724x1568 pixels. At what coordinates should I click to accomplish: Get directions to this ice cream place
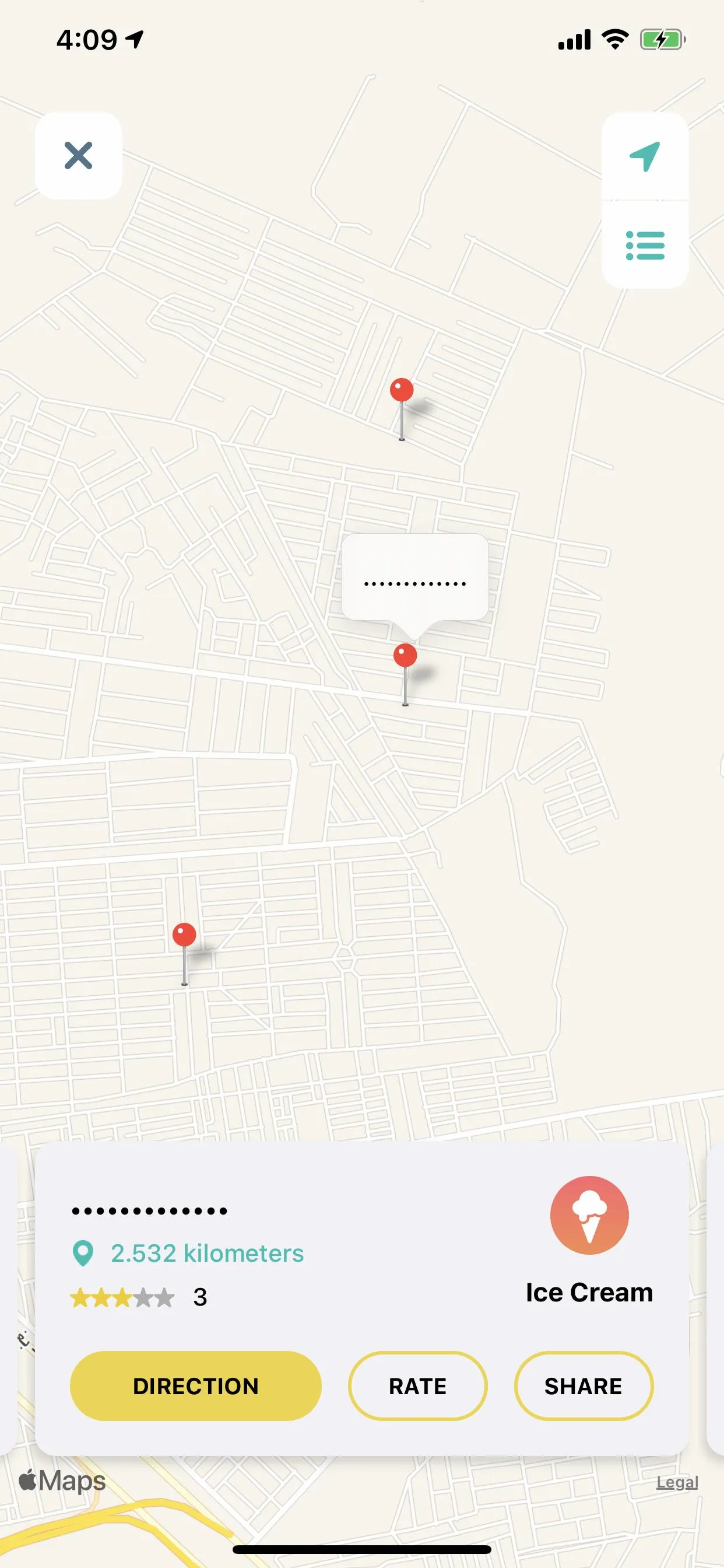point(195,1386)
